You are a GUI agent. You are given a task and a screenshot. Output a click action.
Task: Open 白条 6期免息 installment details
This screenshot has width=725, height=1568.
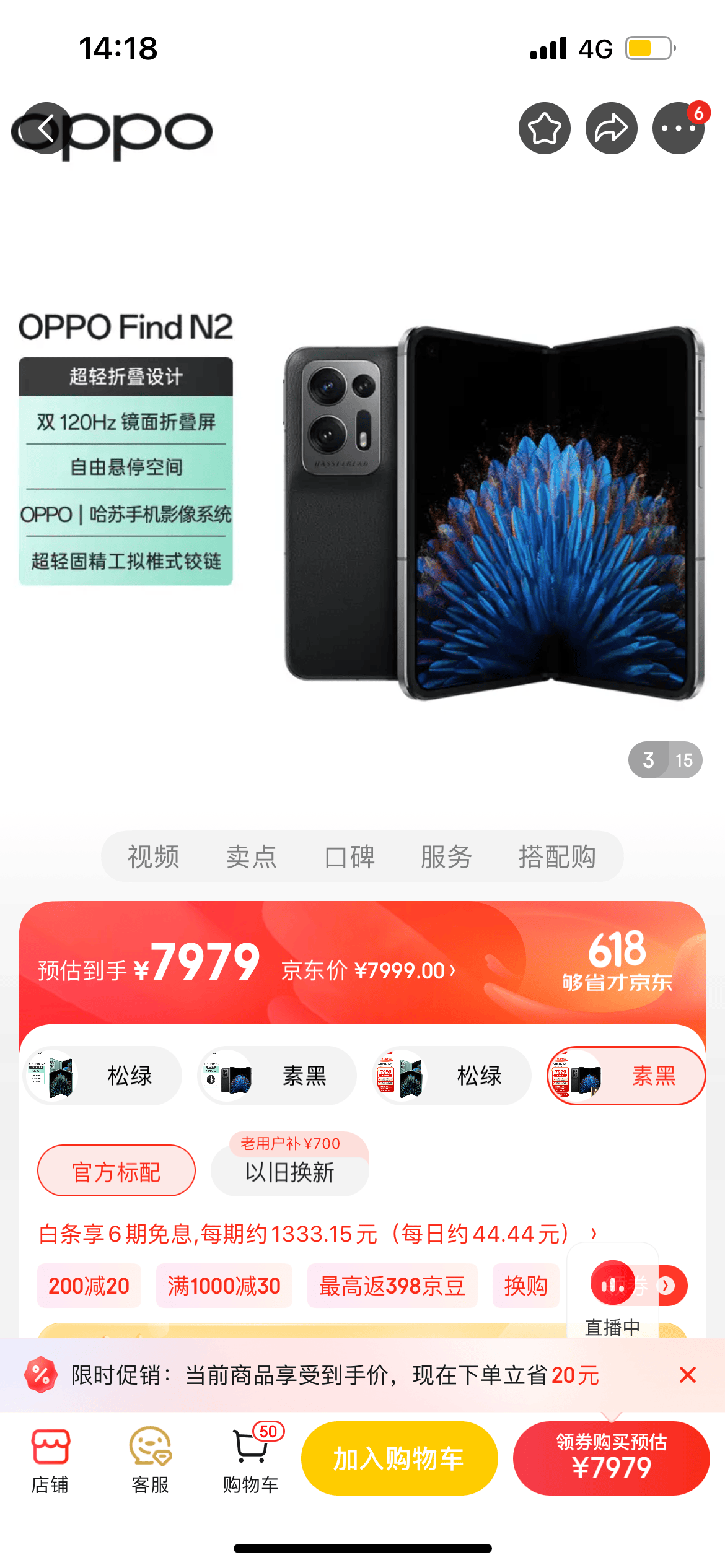click(318, 1234)
